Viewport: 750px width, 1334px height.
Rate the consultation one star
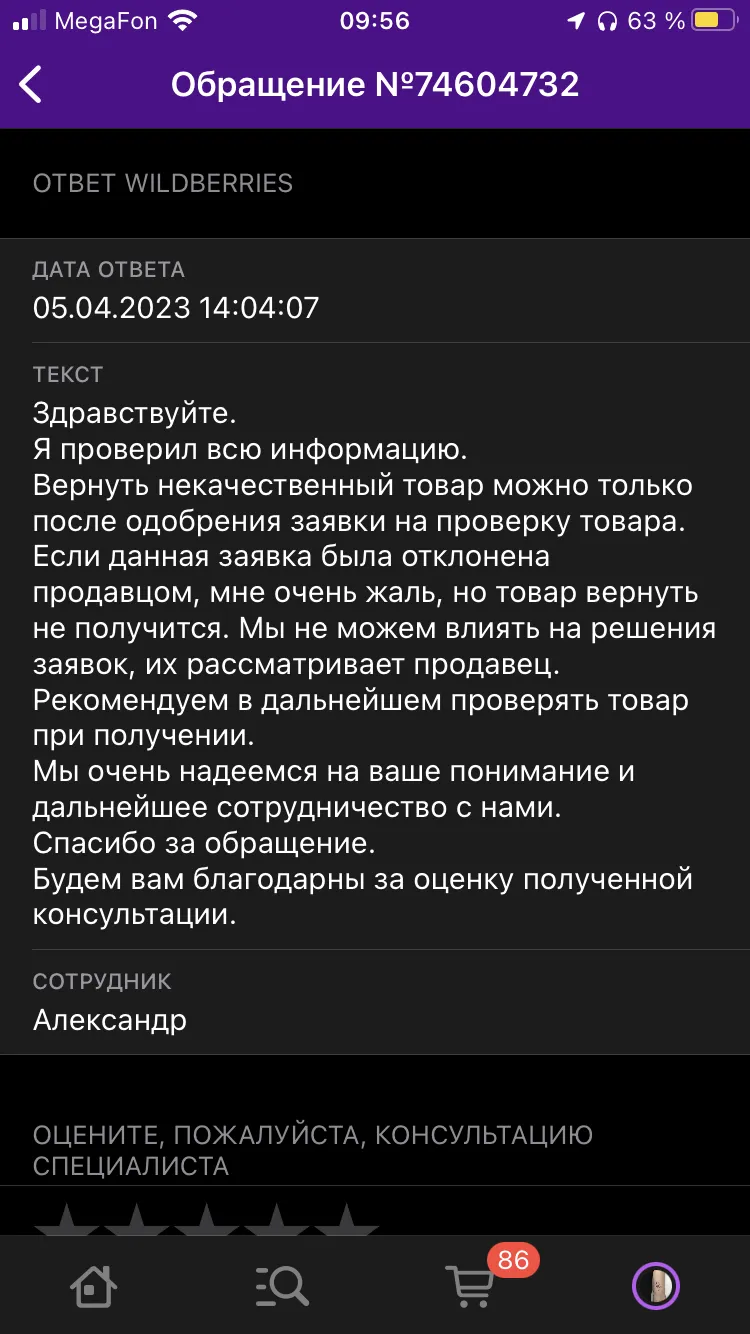67,1220
